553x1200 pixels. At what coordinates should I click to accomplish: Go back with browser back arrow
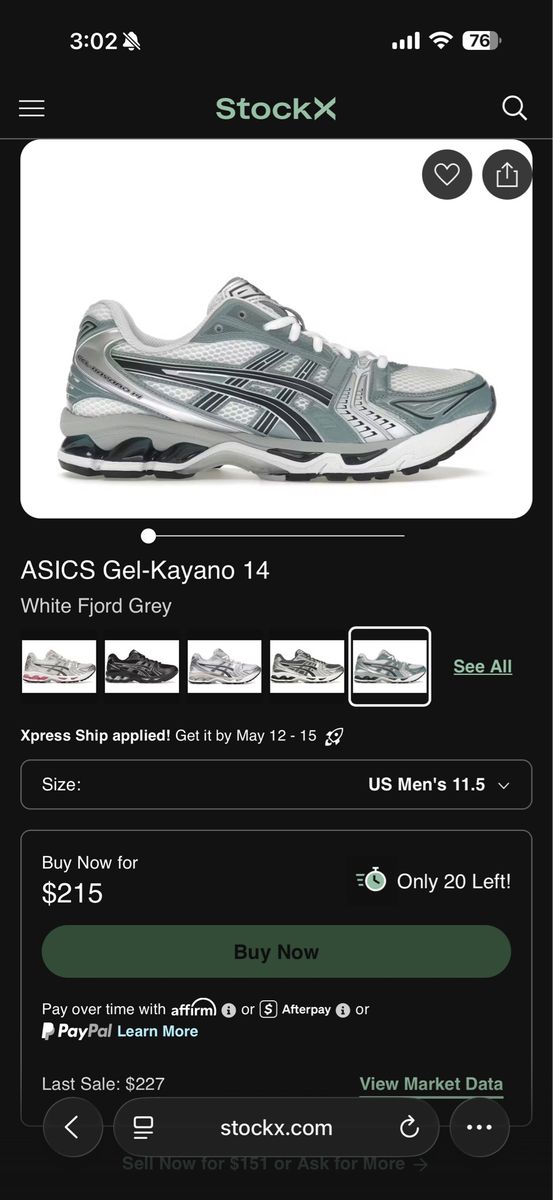click(x=71, y=1128)
